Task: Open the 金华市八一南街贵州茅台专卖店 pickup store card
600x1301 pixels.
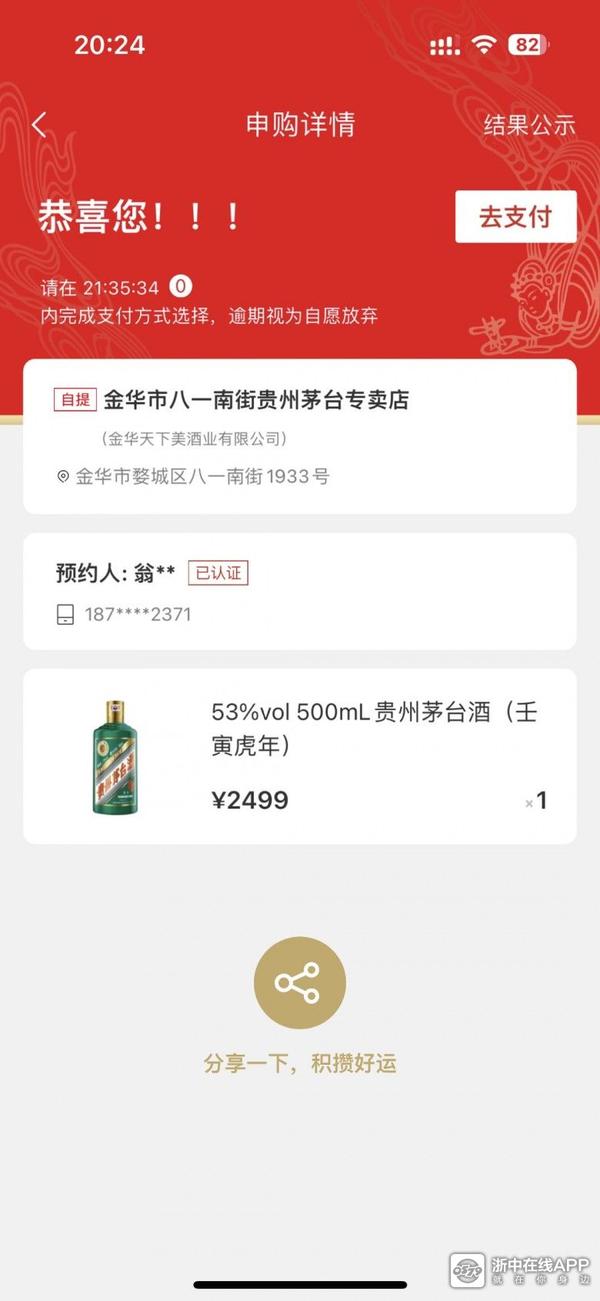Action: click(x=300, y=436)
